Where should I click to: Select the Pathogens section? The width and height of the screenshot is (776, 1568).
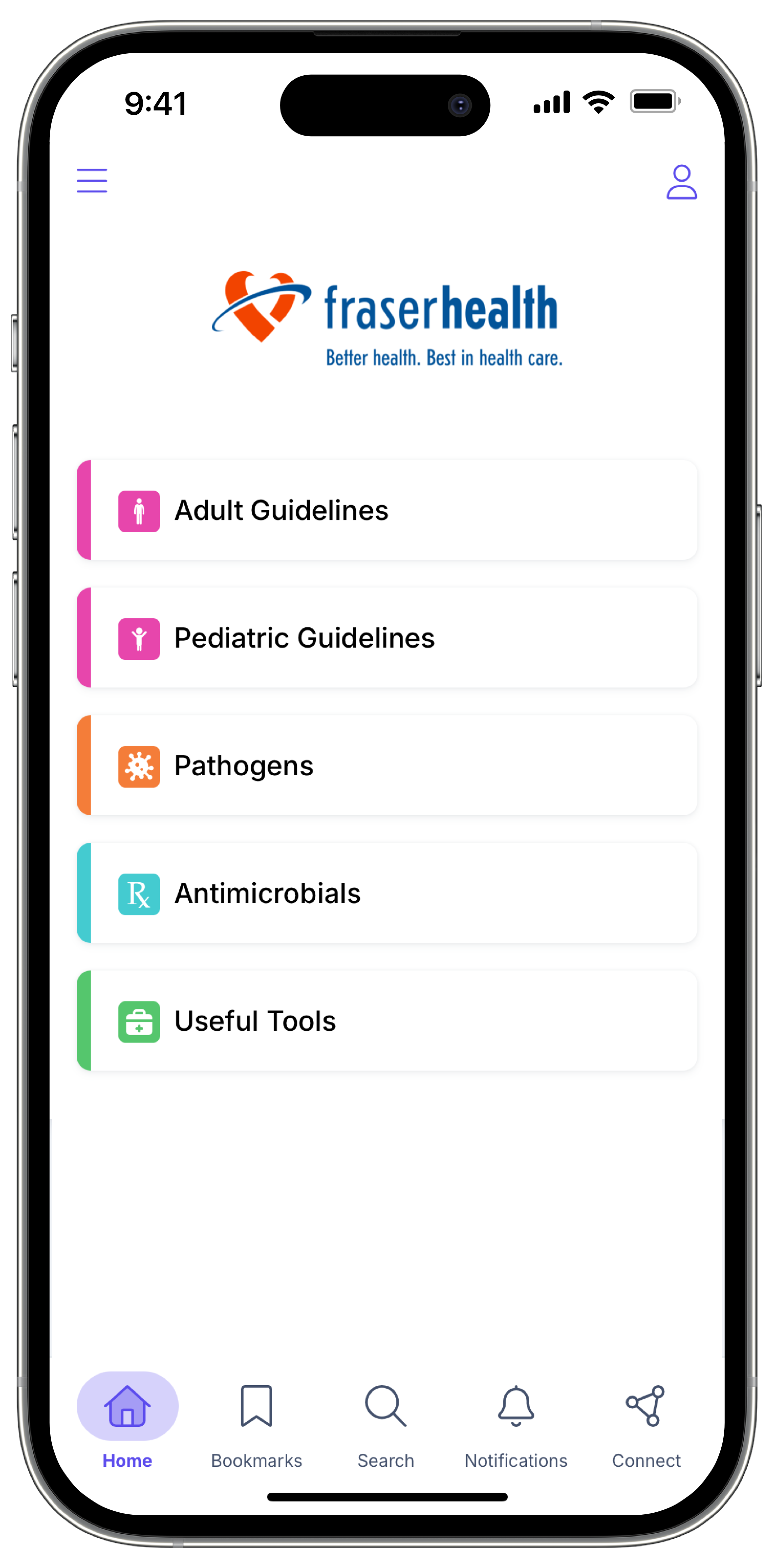tap(387, 766)
